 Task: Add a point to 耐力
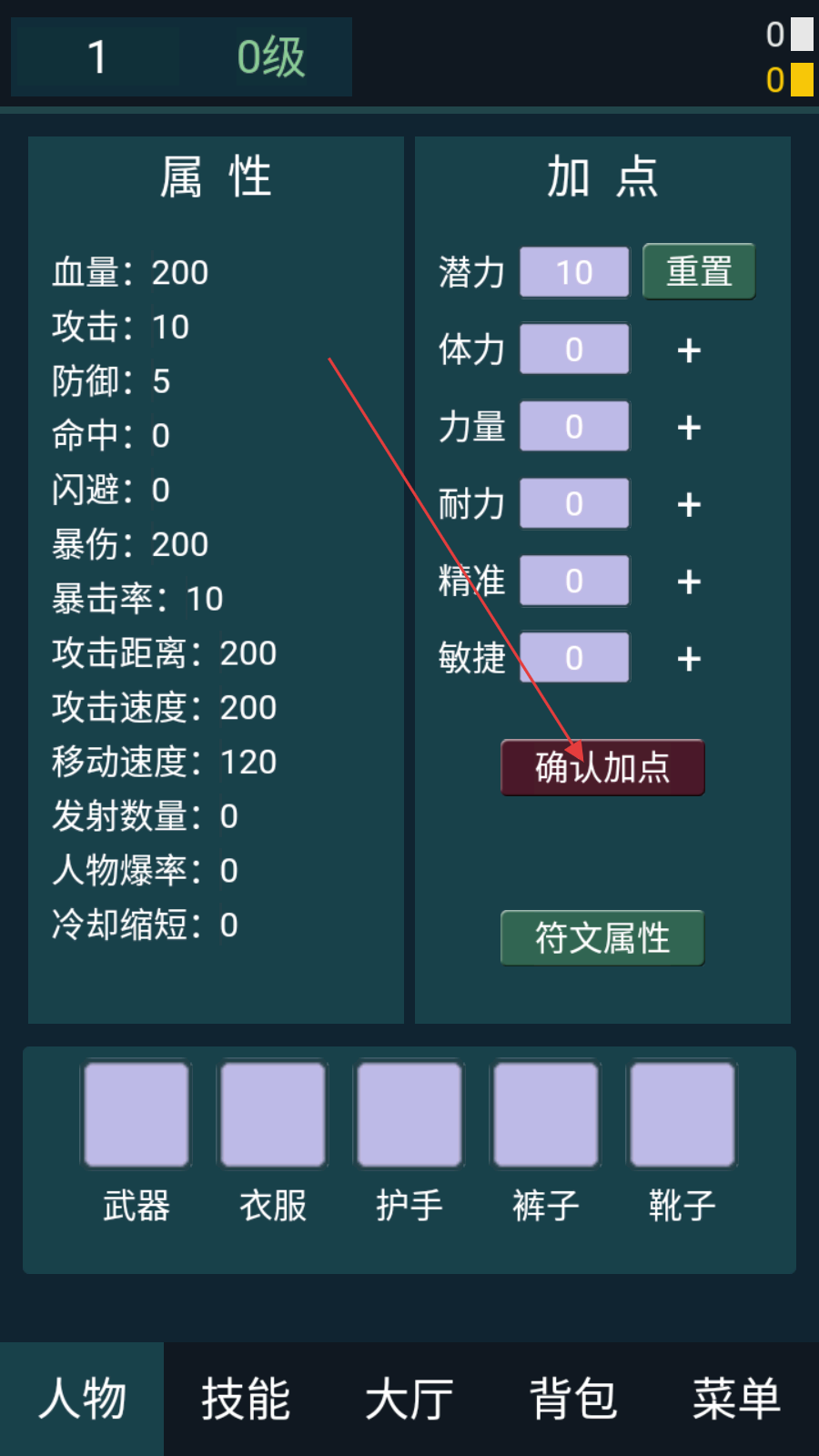pyautogui.click(x=689, y=504)
